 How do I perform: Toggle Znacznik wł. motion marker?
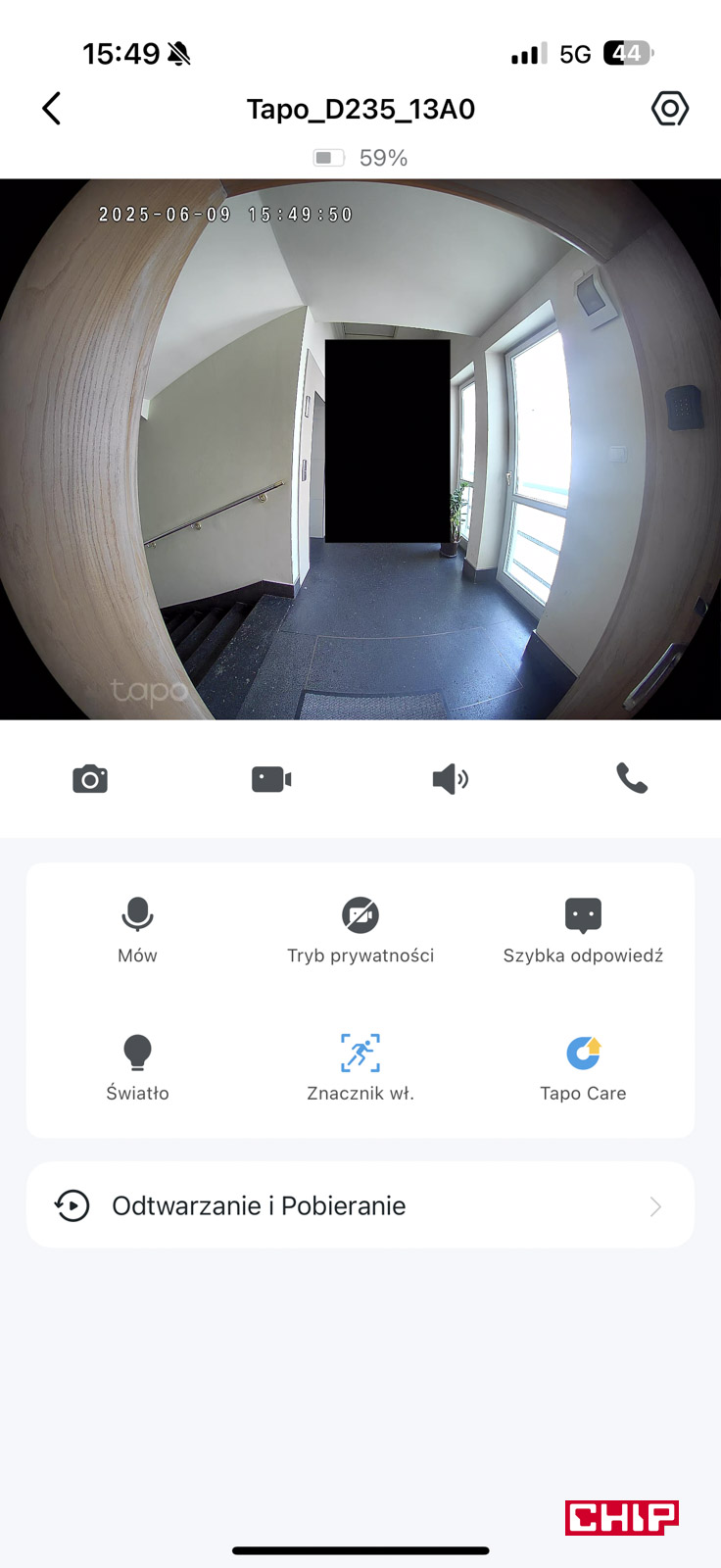pyautogui.click(x=360, y=1066)
